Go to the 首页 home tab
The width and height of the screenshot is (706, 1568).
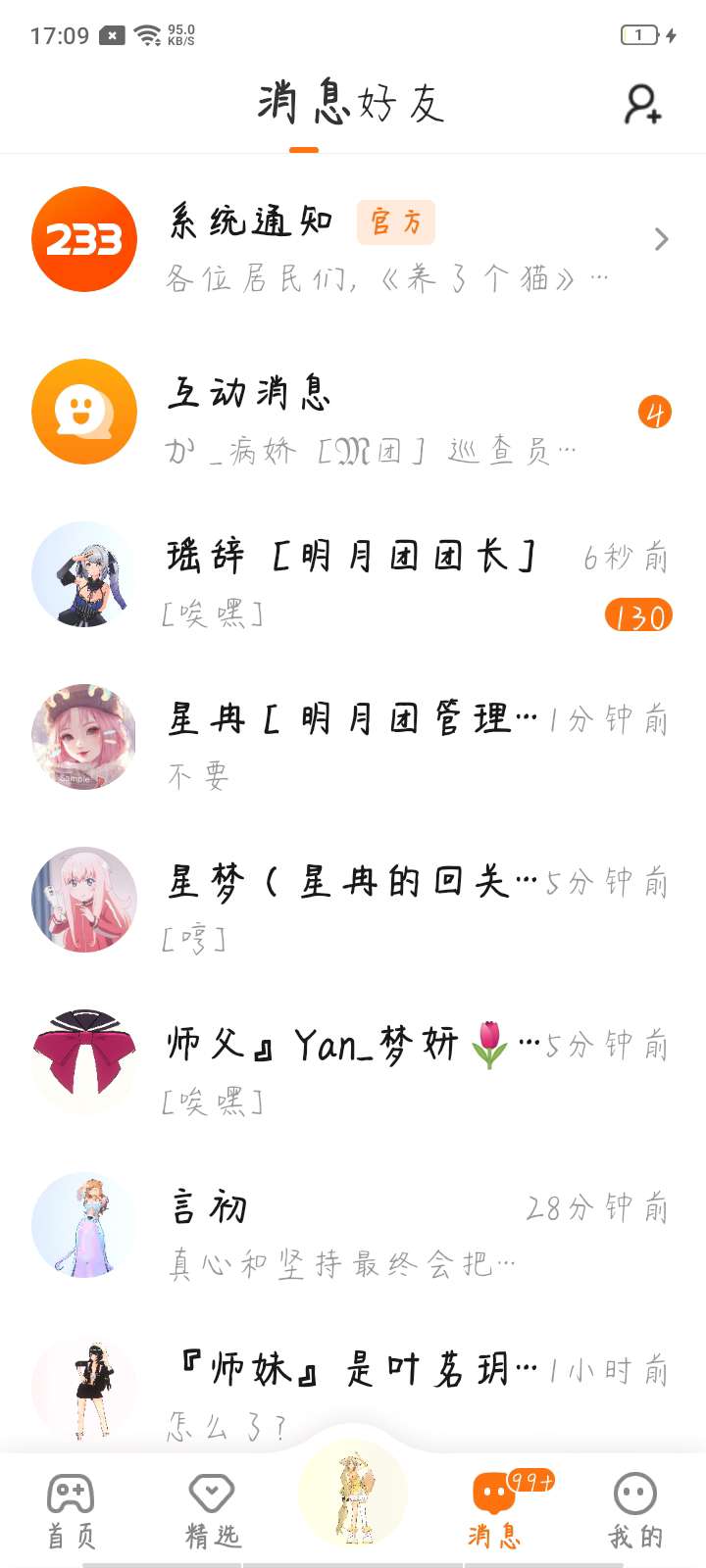pyautogui.click(x=71, y=1511)
